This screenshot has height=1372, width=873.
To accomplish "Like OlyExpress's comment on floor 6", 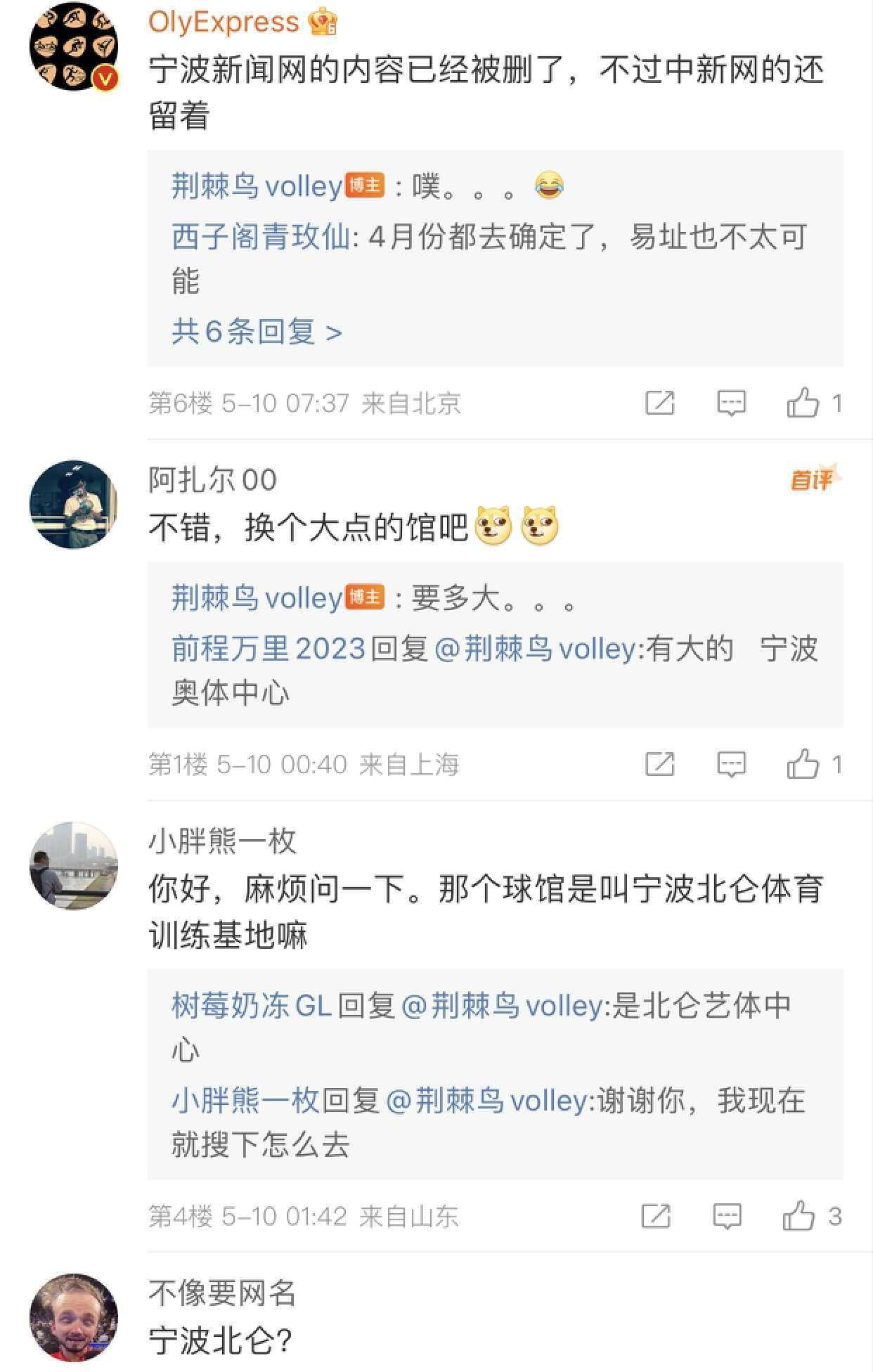I will (803, 403).
